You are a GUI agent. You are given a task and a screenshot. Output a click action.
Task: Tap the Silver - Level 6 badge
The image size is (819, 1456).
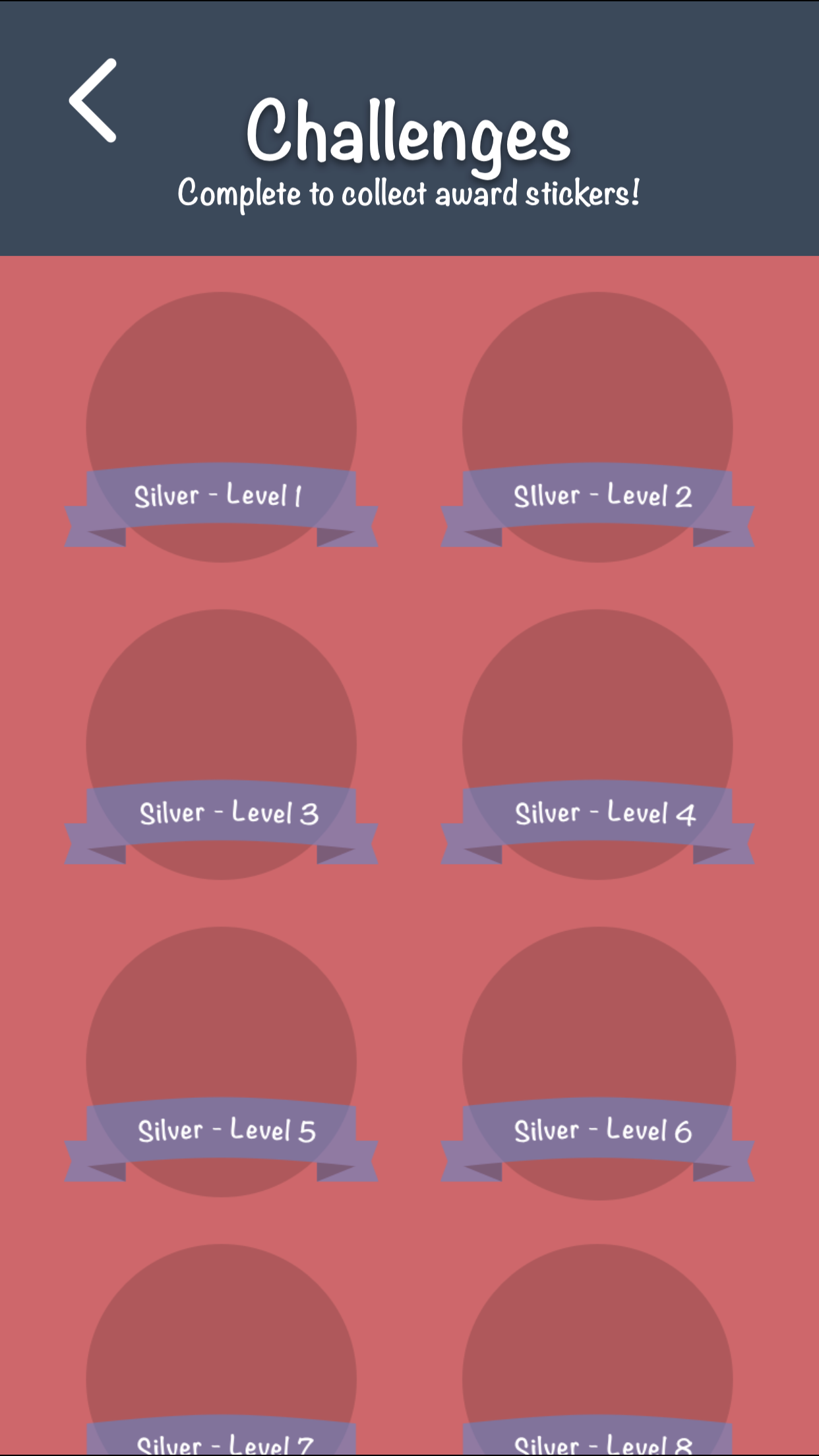(x=597, y=1062)
